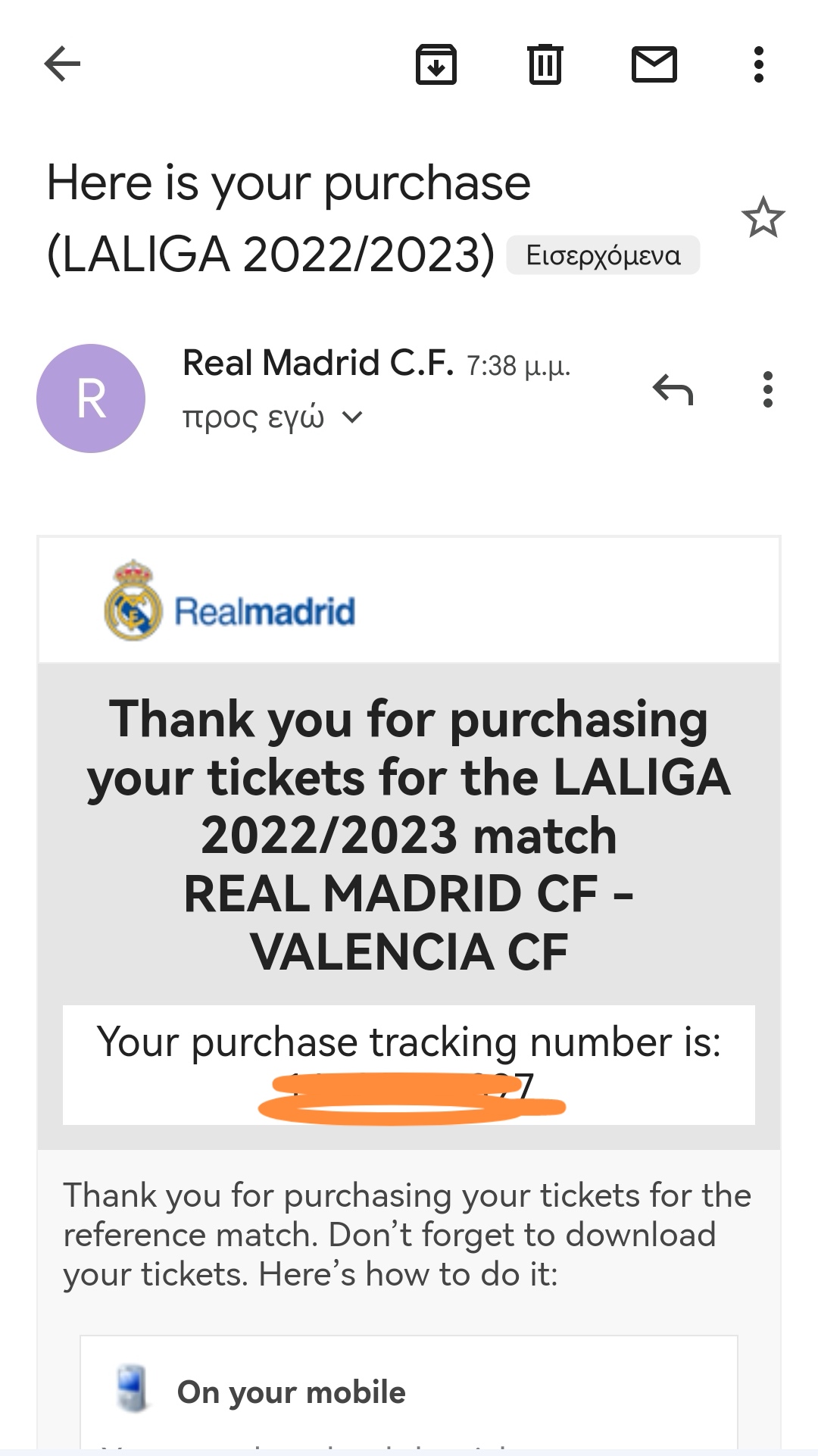Star this email

(763, 218)
